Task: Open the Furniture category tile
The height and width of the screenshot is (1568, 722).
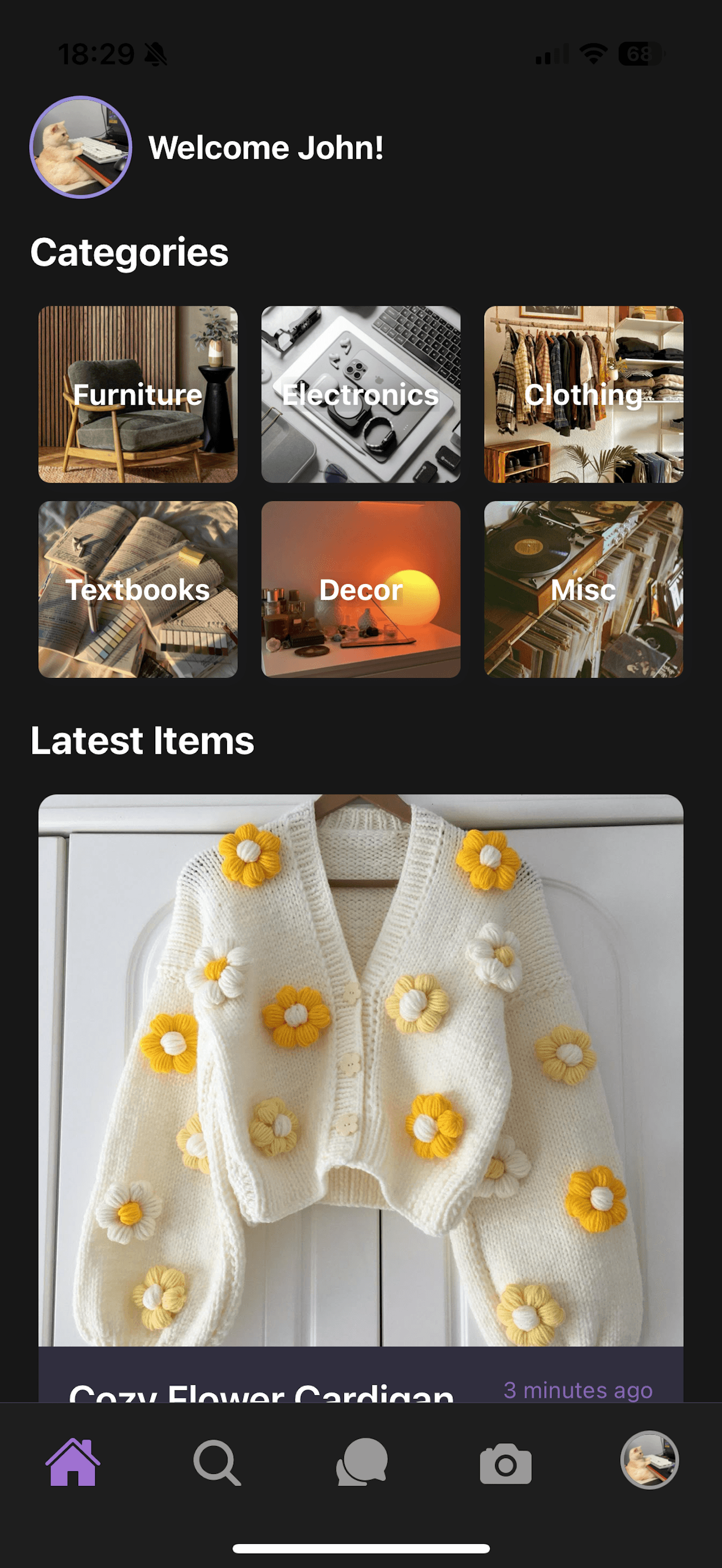Action: pyautogui.click(x=138, y=394)
